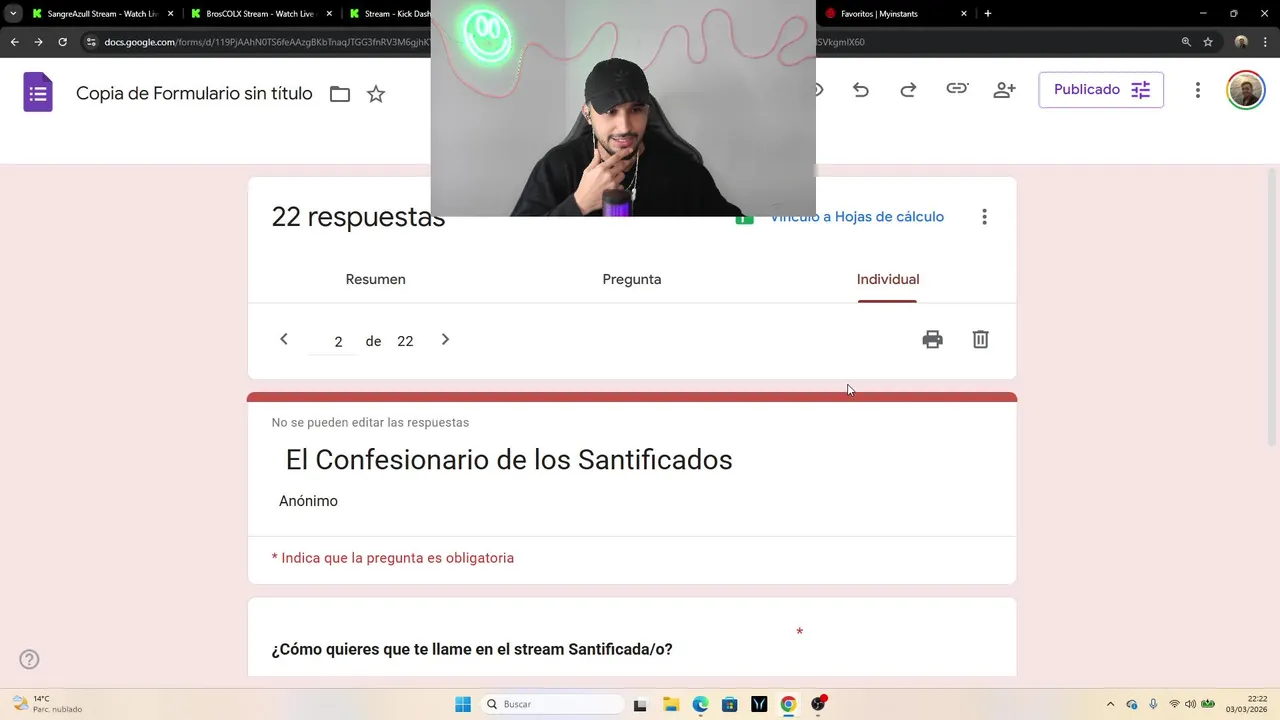Go to the next response
The image size is (1280, 720).
coord(445,340)
